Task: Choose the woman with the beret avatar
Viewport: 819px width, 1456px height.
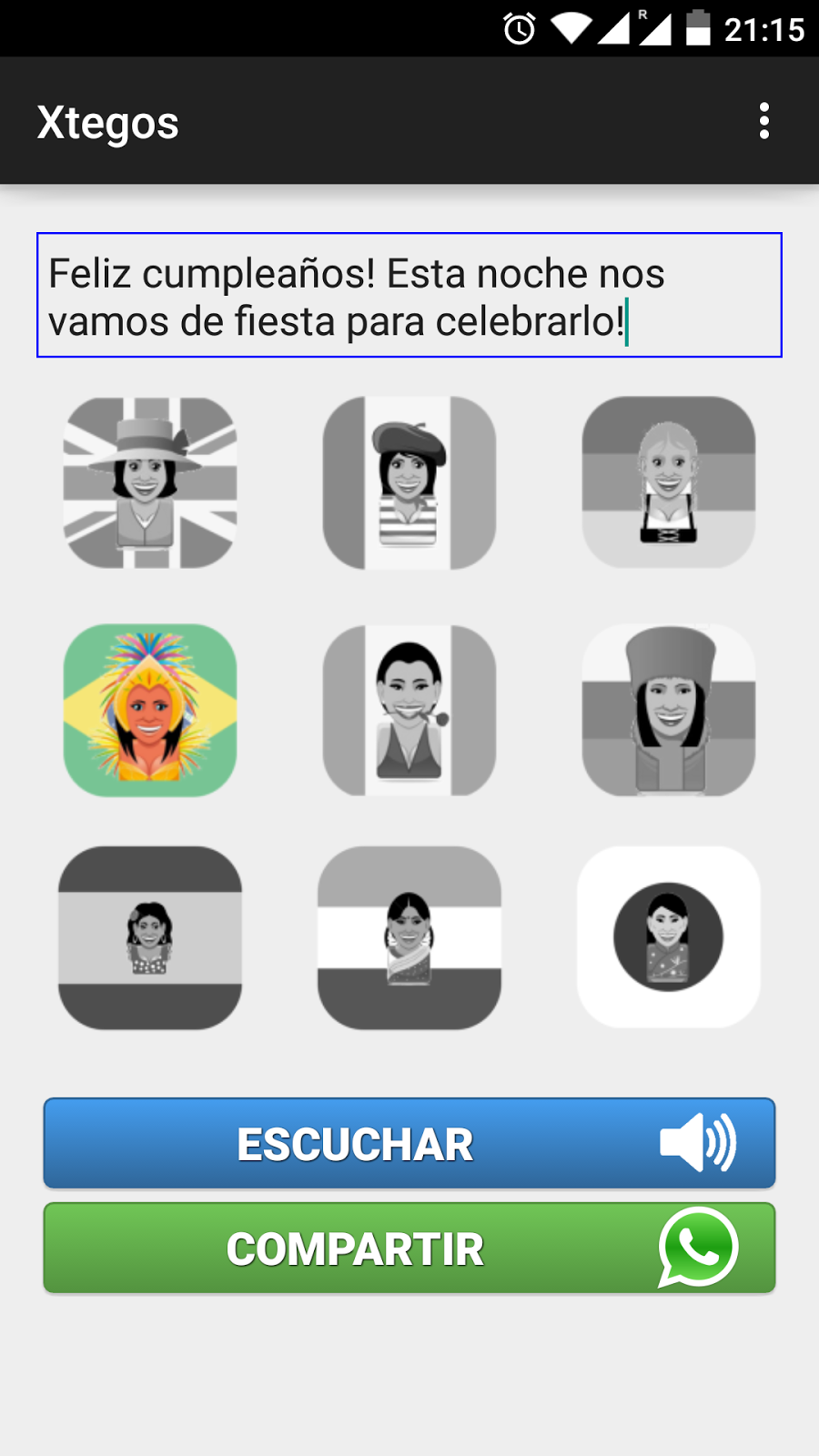Action: [409, 482]
